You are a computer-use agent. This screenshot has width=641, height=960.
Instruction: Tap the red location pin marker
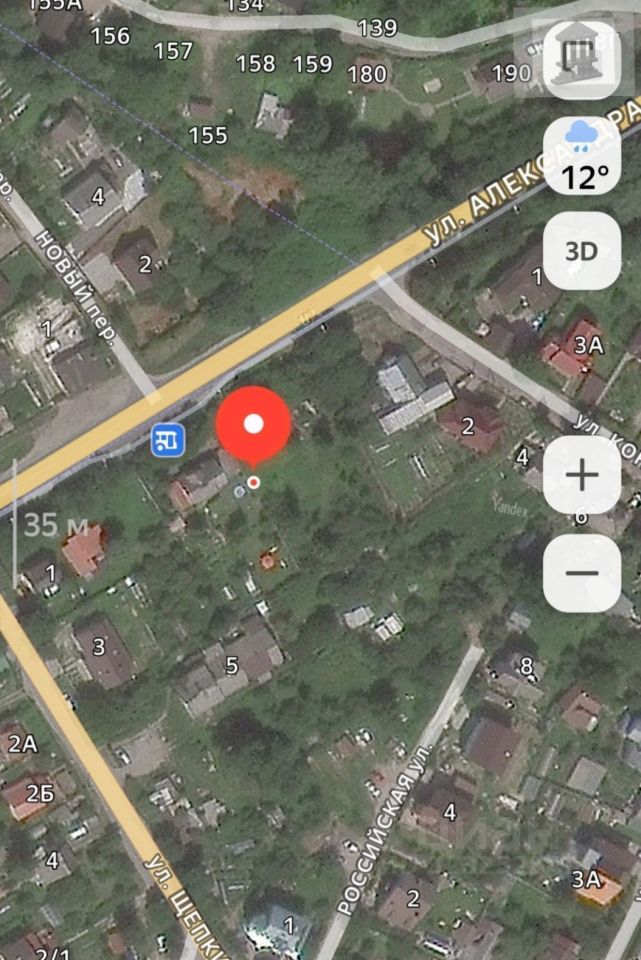pos(254,425)
